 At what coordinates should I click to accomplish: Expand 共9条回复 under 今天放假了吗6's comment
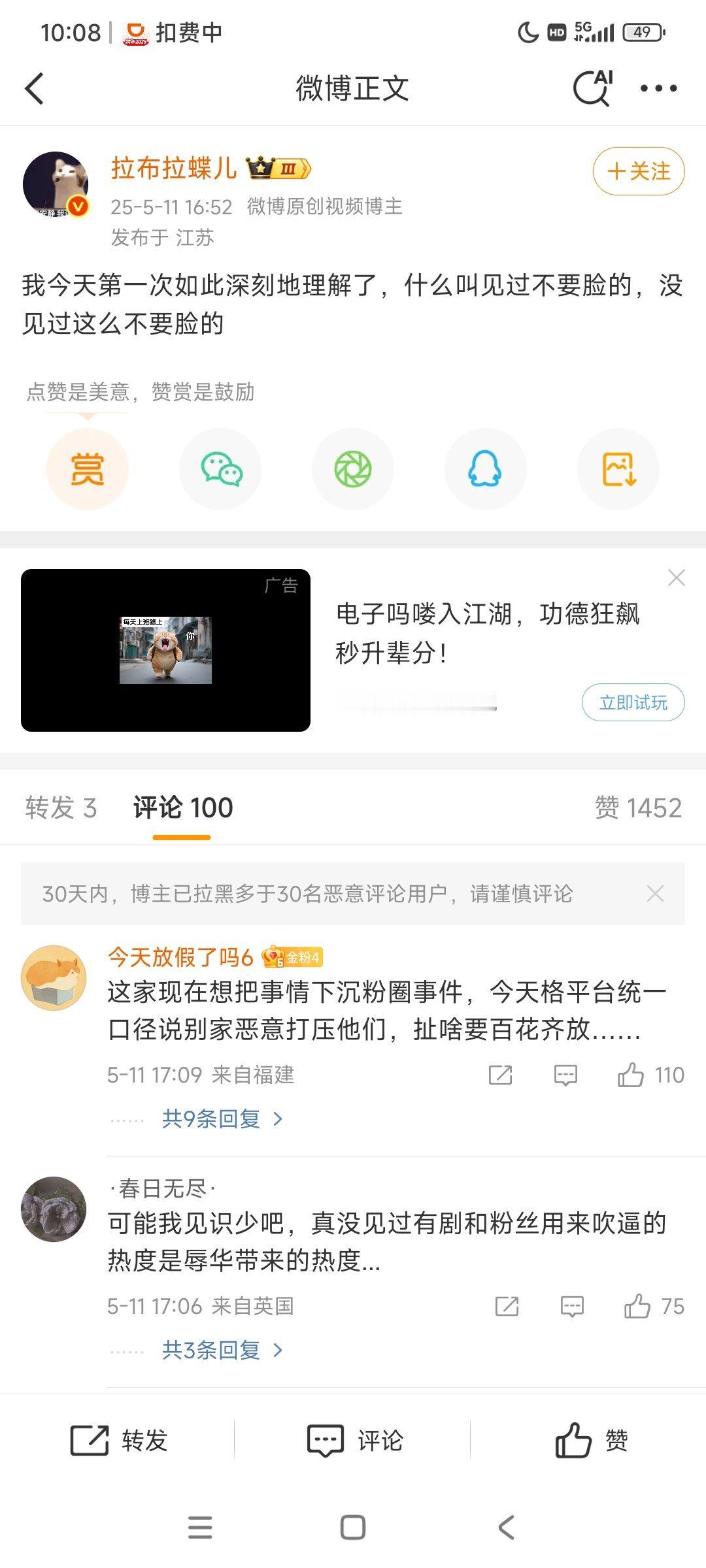point(222,1119)
